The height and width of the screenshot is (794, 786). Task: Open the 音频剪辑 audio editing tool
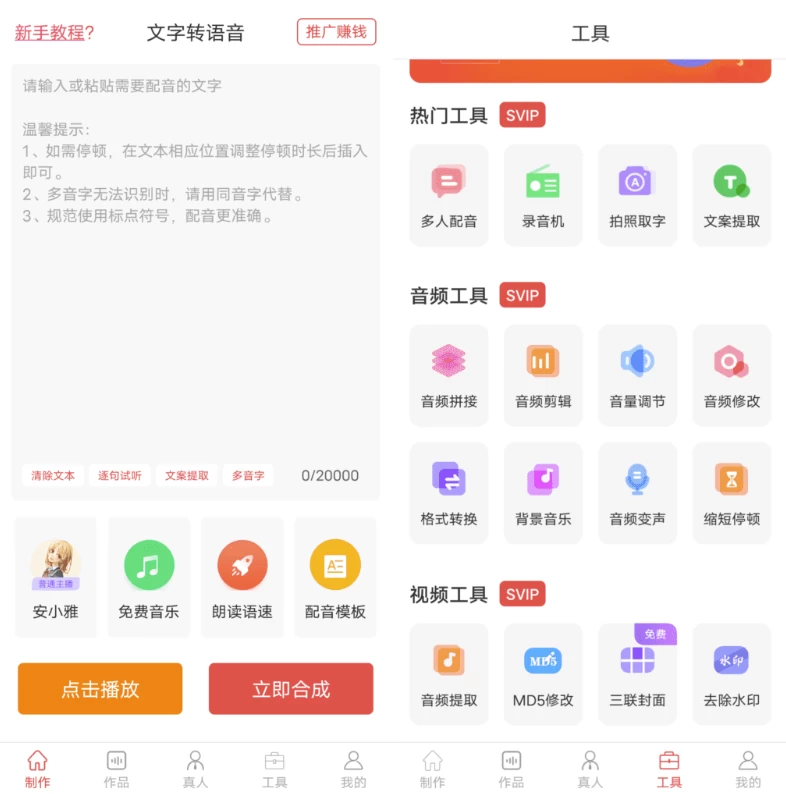coord(543,375)
